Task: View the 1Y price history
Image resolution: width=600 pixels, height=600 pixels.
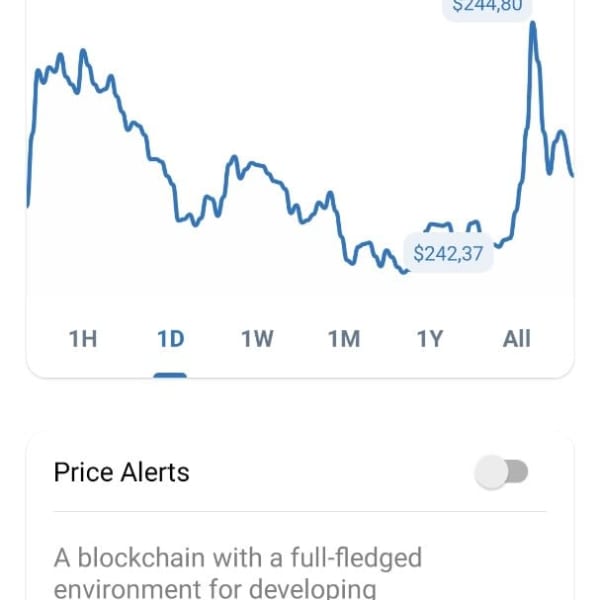Action: coord(430,339)
